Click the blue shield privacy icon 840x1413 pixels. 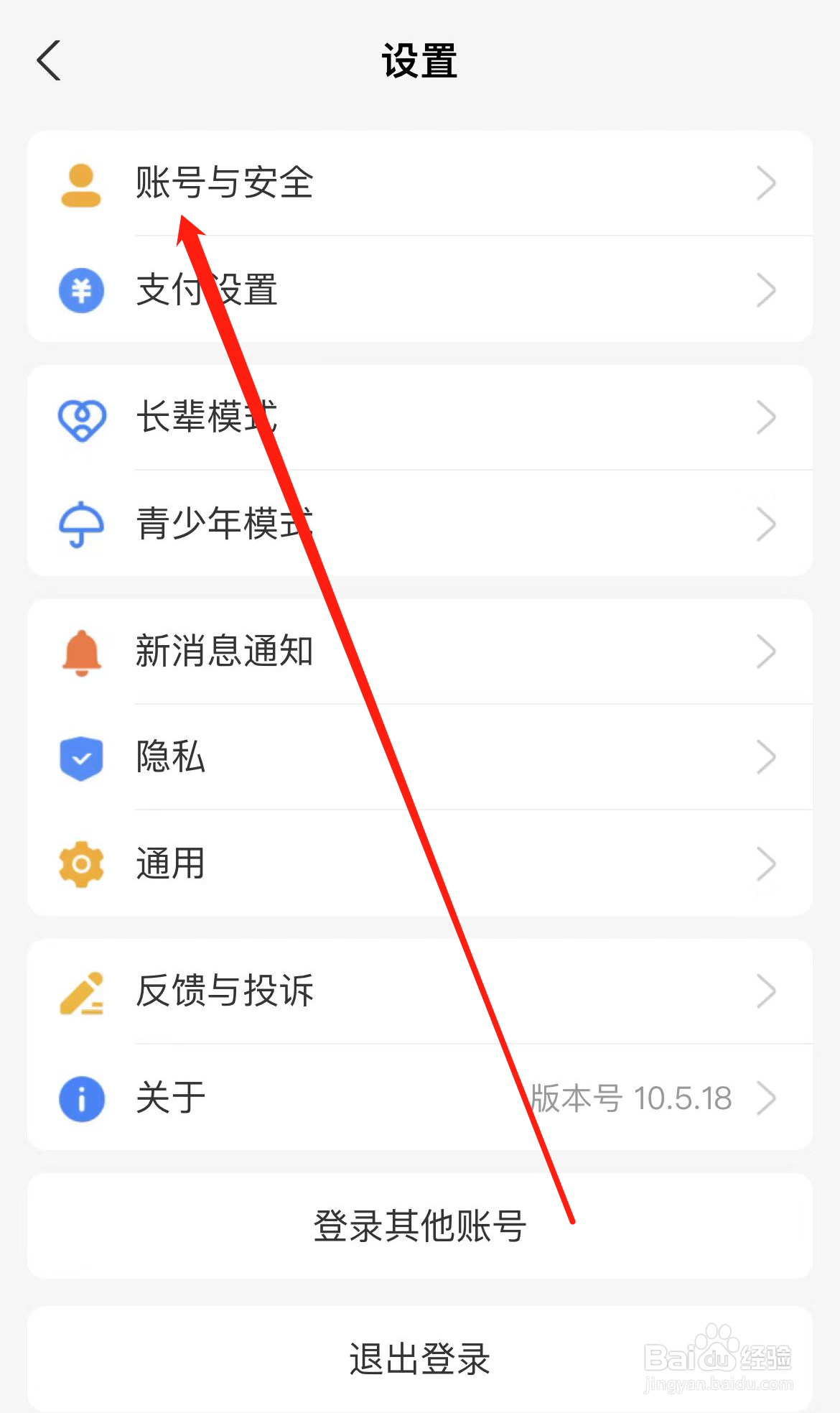pos(81,758)
